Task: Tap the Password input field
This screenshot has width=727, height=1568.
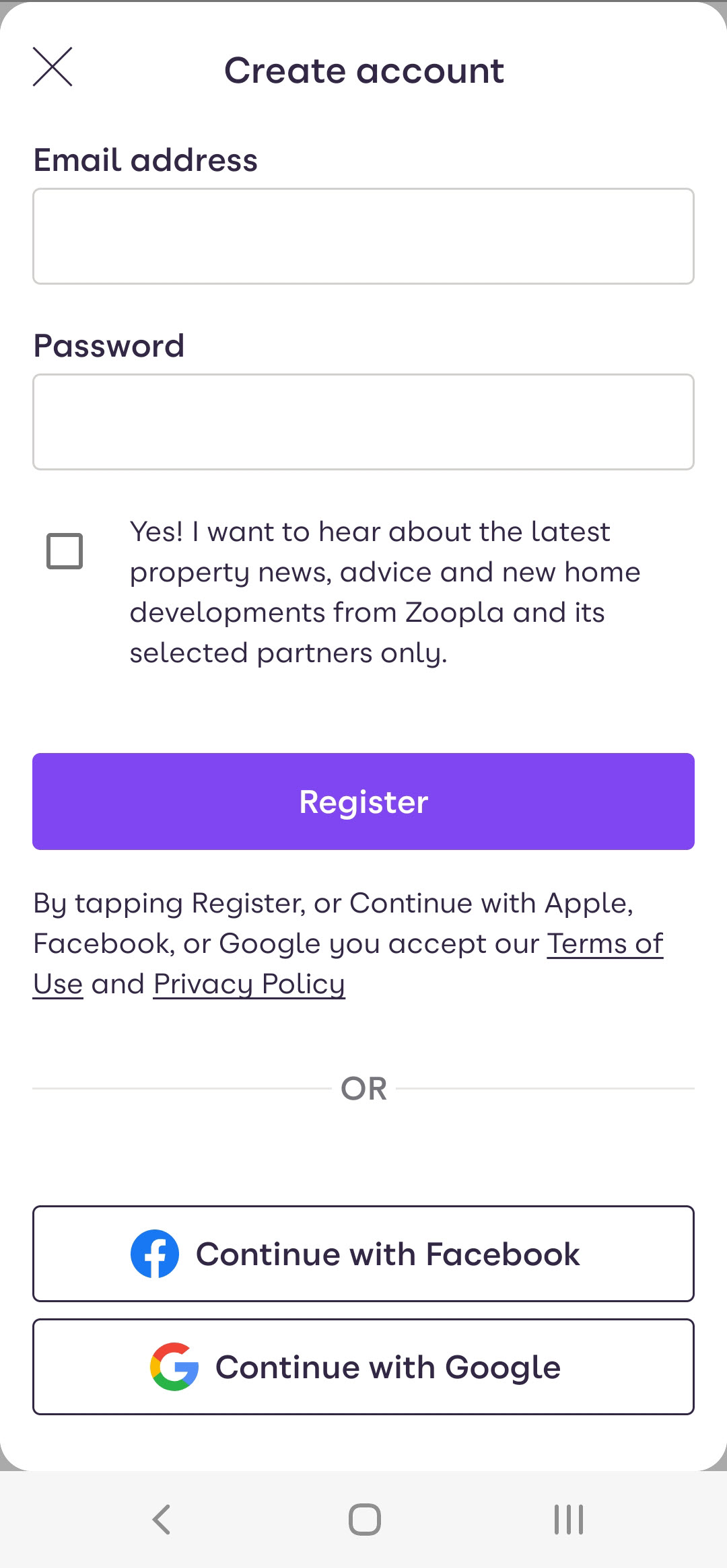Action: point(363,422)
